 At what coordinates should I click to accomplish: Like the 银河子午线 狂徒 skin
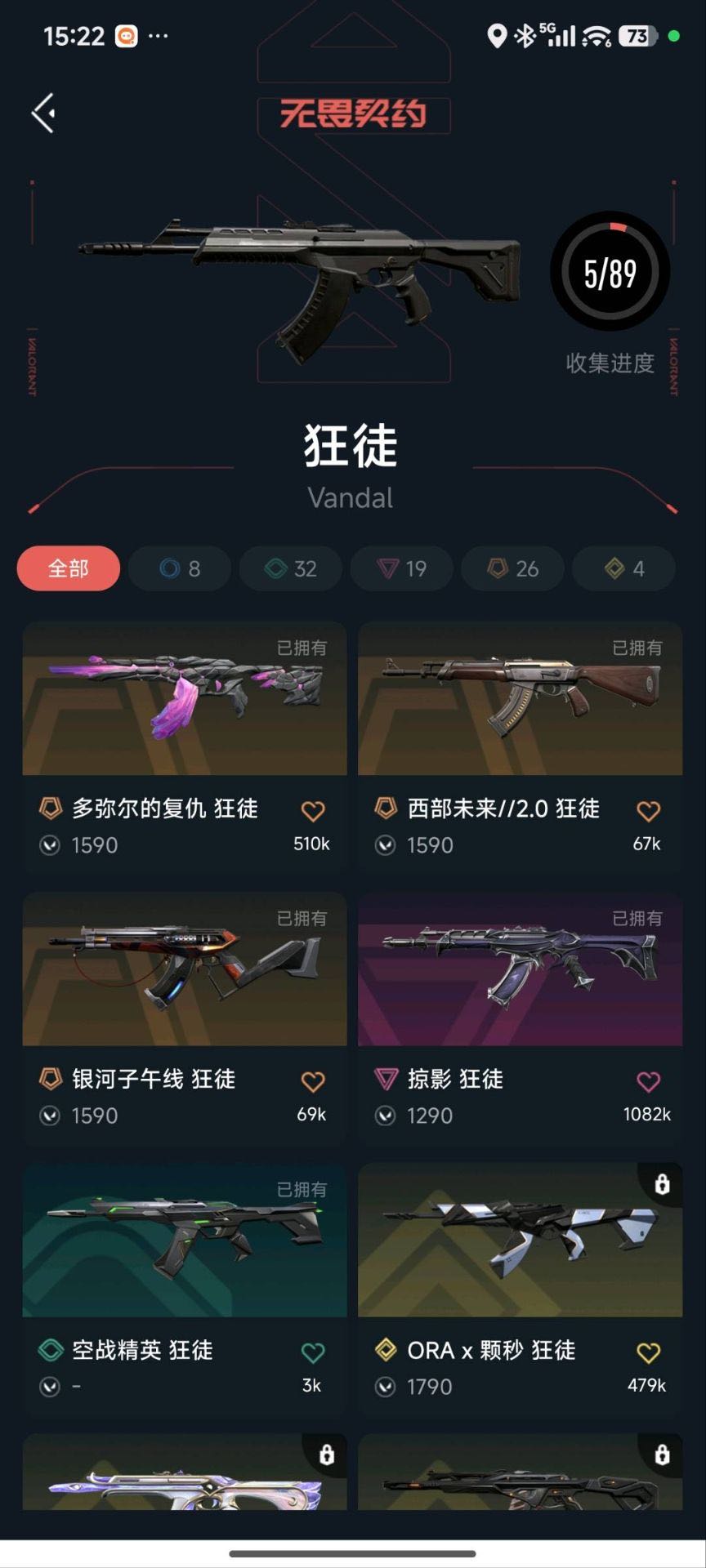[313, 1082]
